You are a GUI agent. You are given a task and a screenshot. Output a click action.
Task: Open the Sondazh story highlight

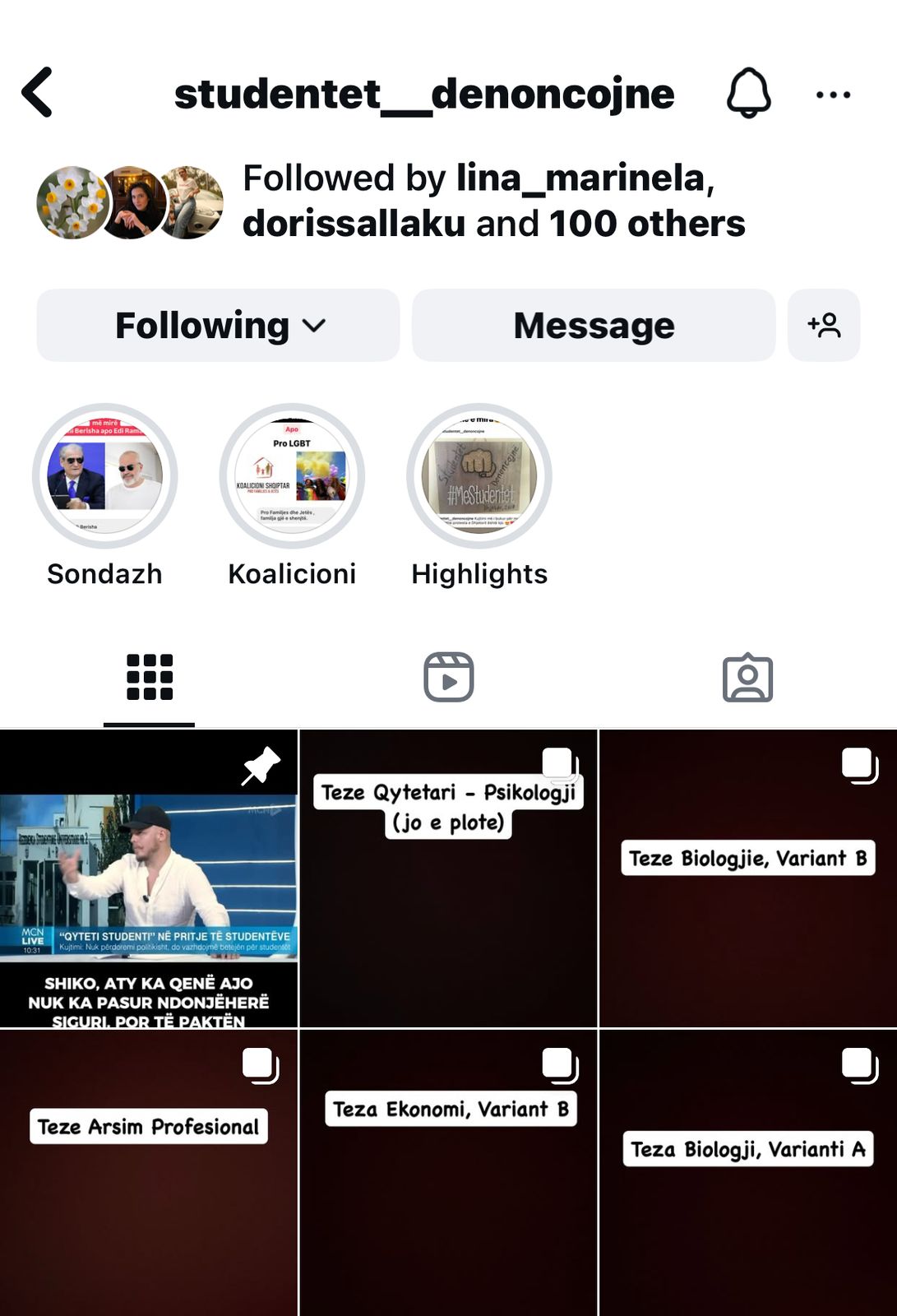point(104,476)
